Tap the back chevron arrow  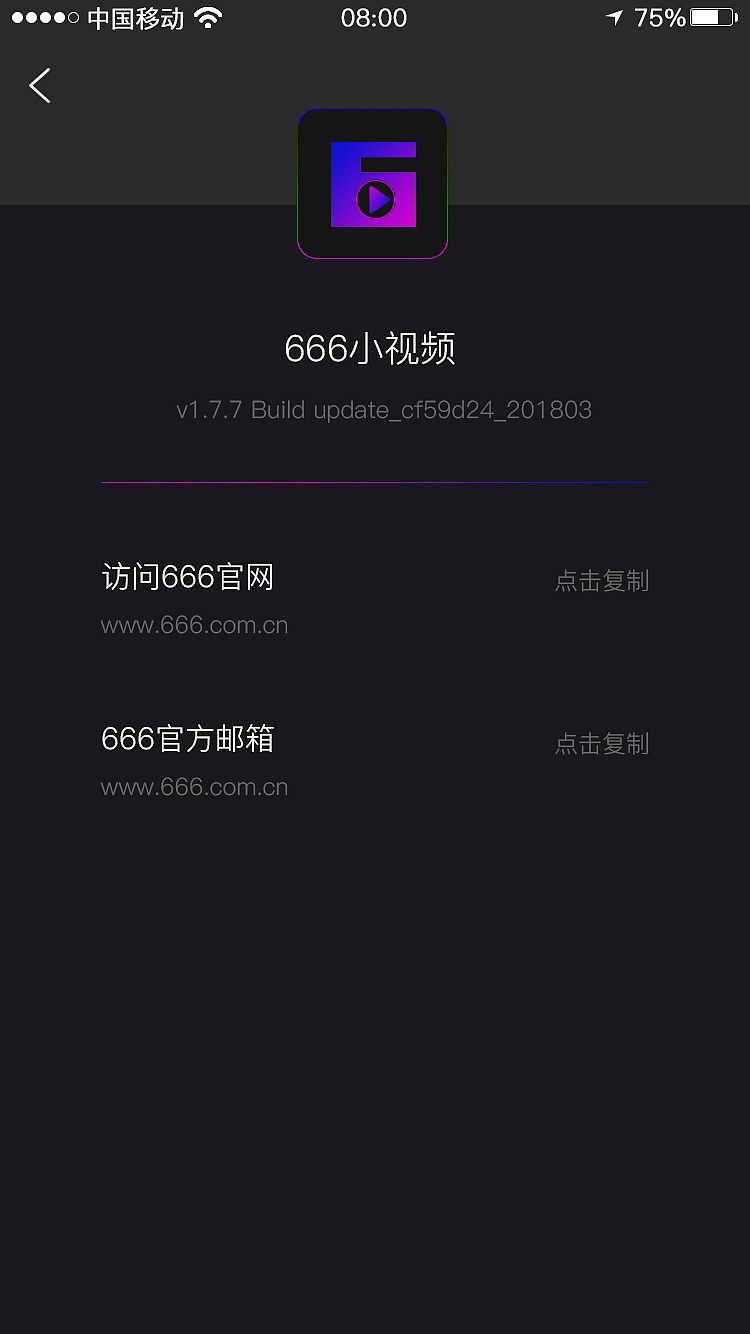pos(38,86)
